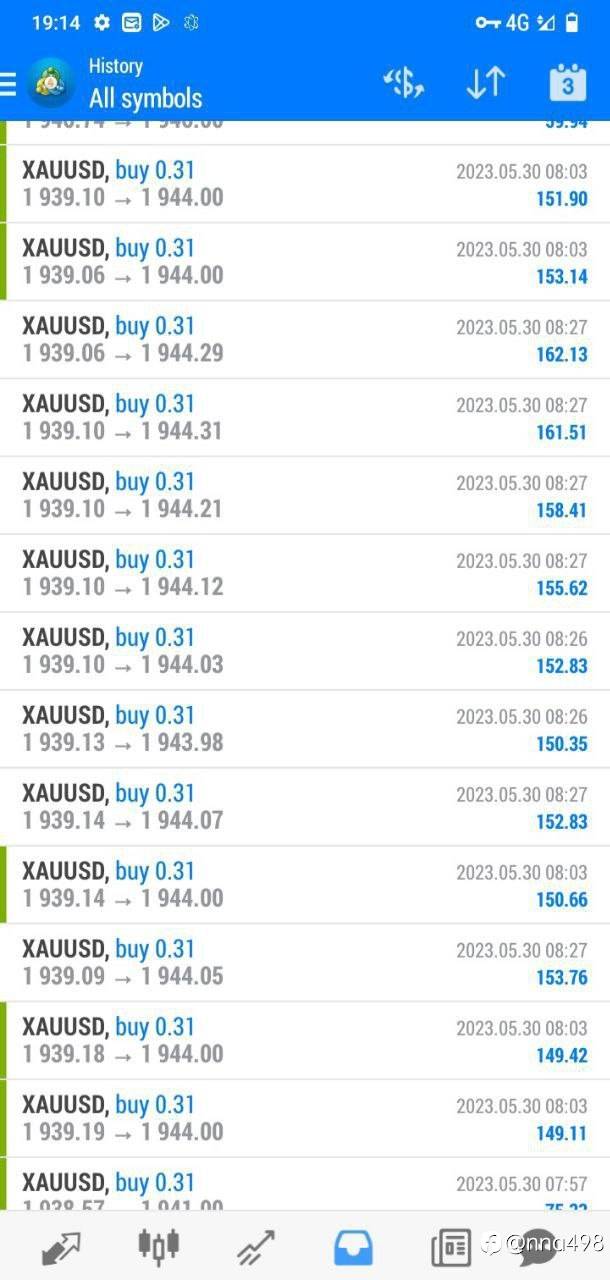Switch to the Trade tab with trend line

pyautogui.click(x=256, y=1247)
